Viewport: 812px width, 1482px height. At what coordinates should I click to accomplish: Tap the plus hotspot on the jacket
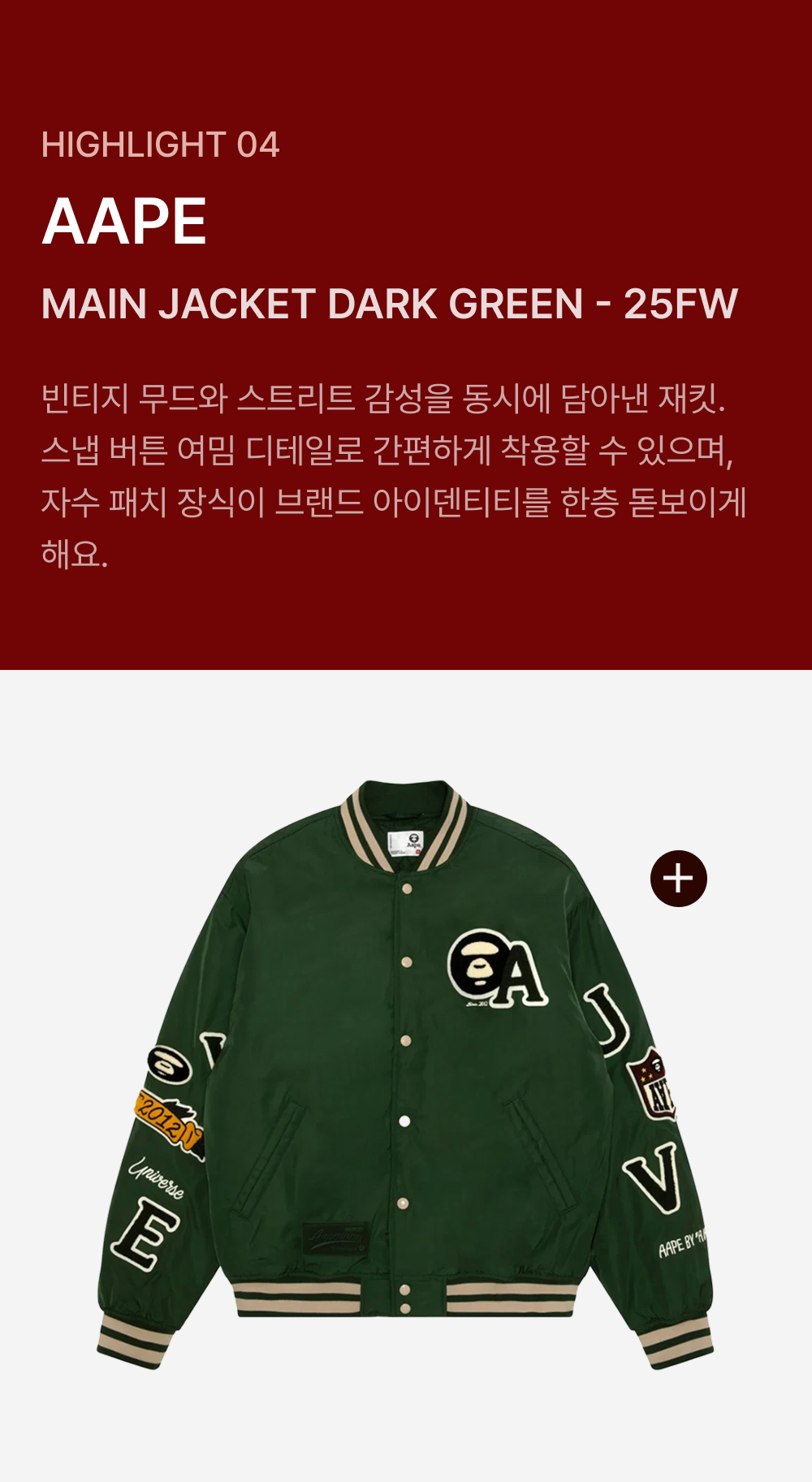679,879
